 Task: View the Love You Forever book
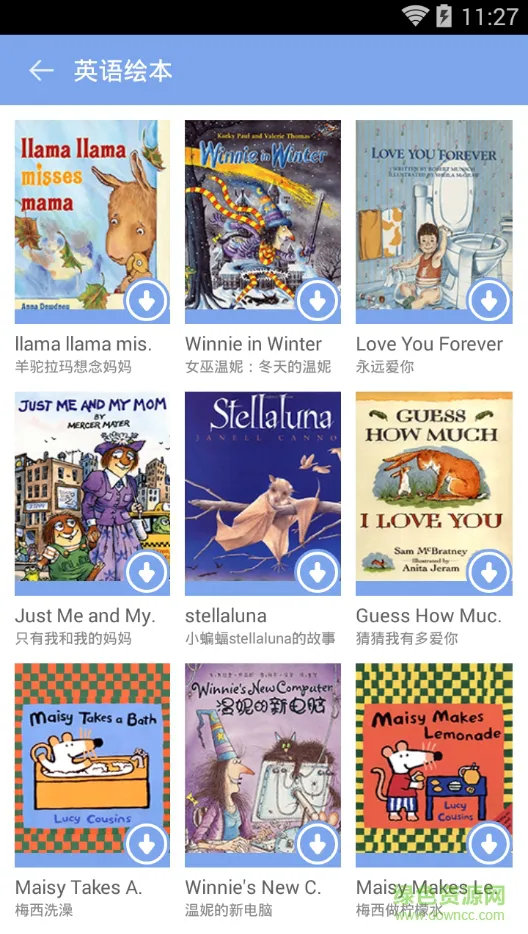pos(434,222)
